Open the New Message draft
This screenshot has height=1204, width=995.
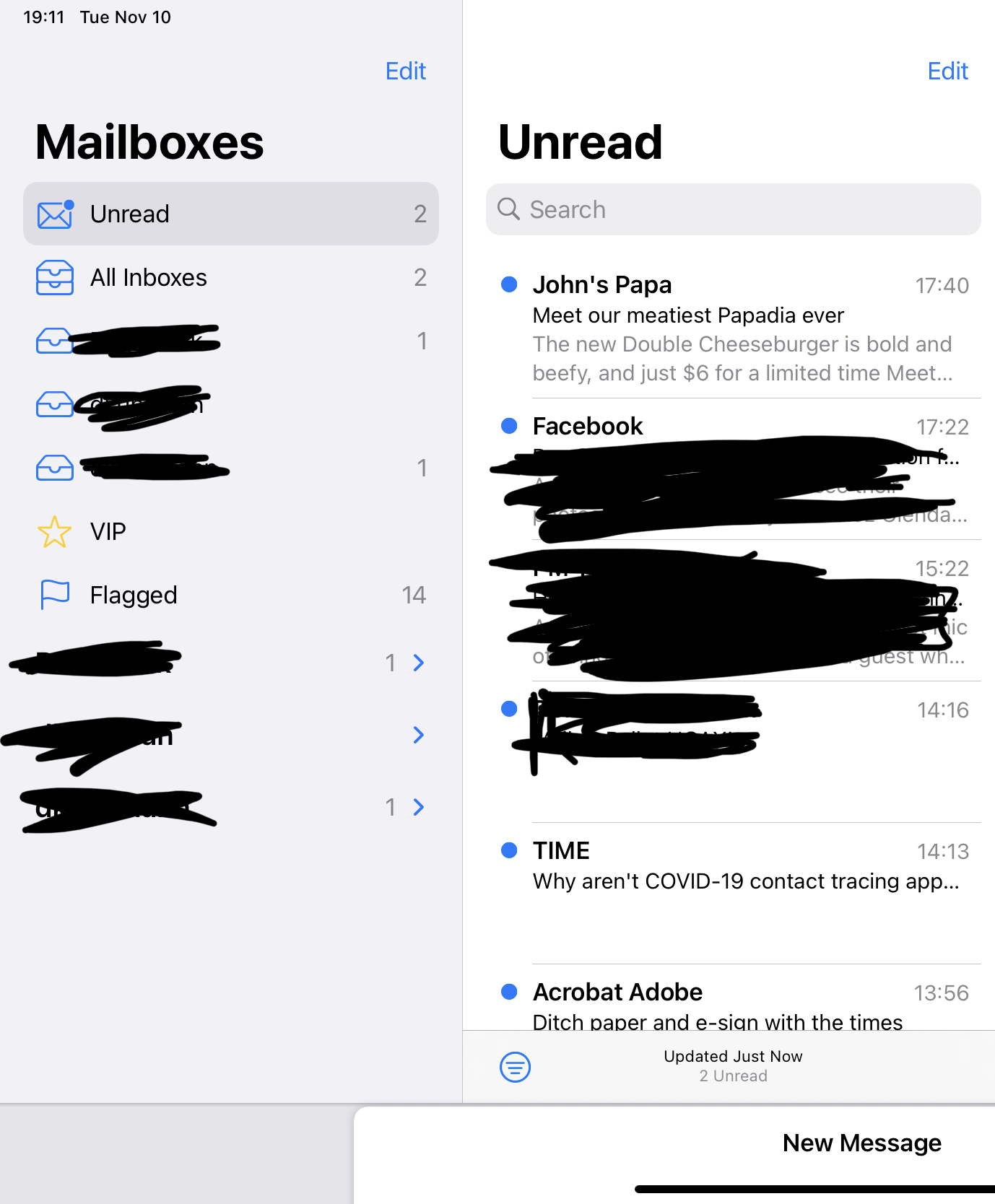pos(861,1143)
